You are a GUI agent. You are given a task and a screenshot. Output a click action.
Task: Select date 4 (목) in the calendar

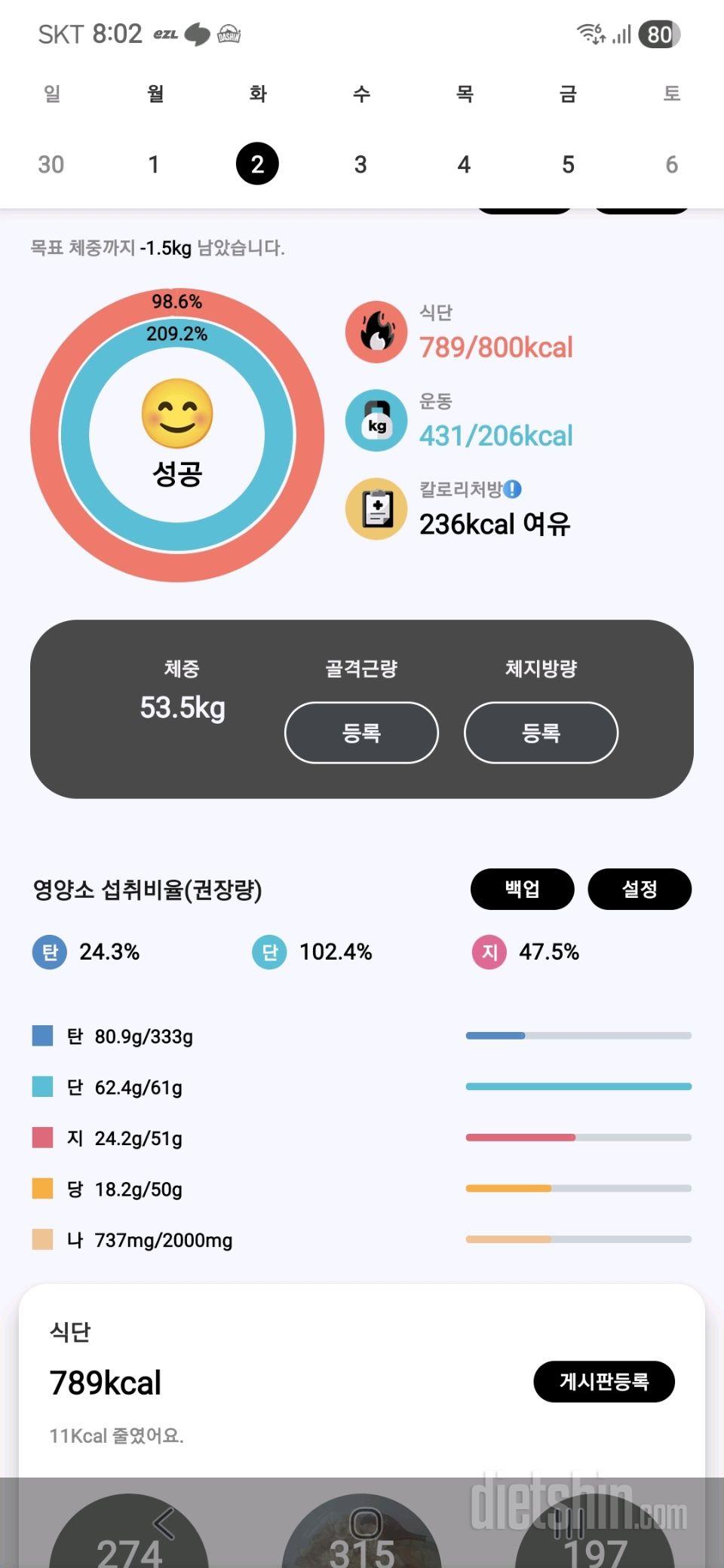tap(464, 164)
